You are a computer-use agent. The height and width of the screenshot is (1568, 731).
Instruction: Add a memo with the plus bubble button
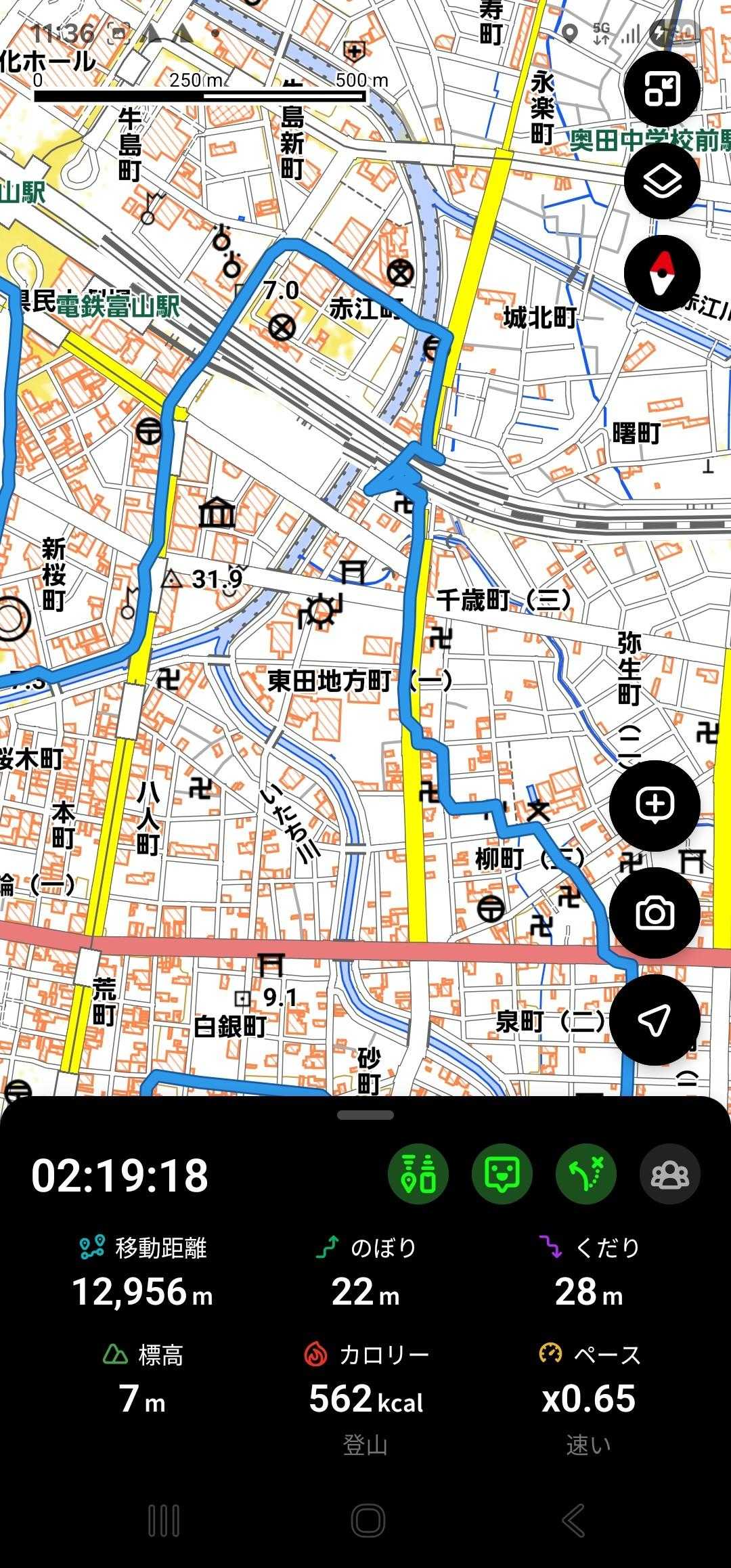(x=654, y=805)
